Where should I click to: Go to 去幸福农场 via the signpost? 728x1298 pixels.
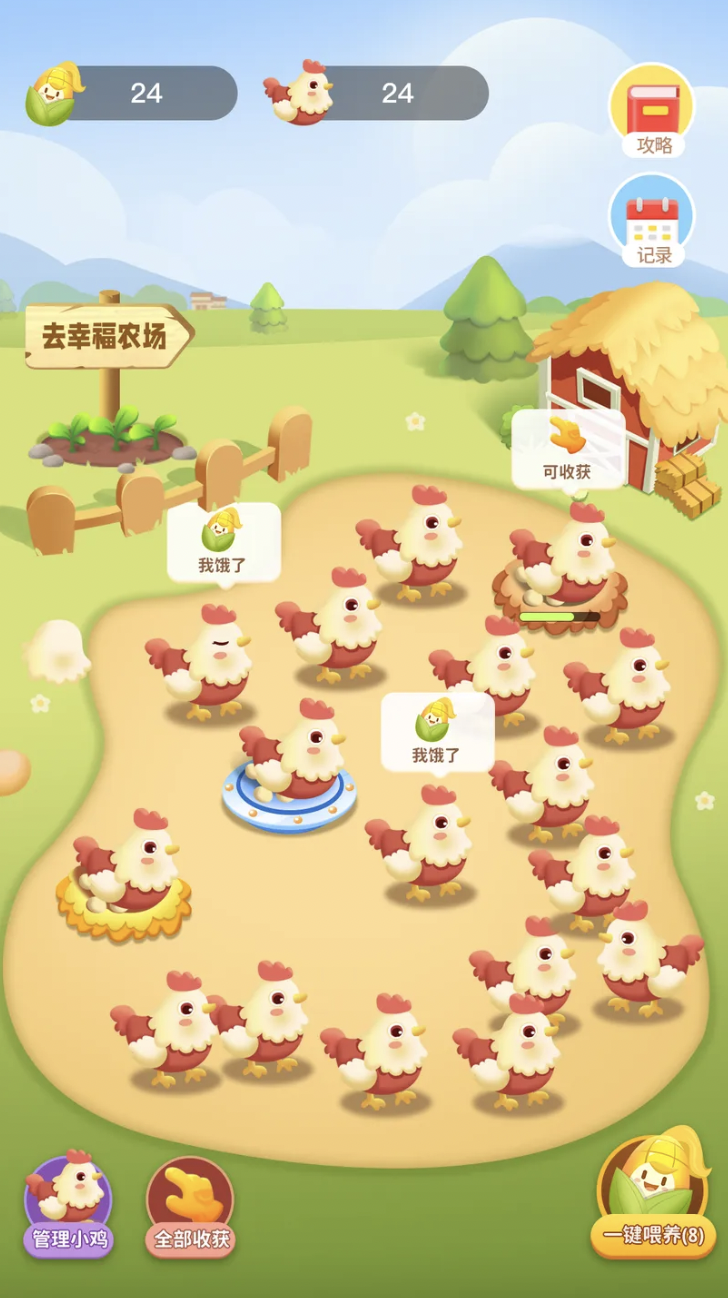[107, 336]
